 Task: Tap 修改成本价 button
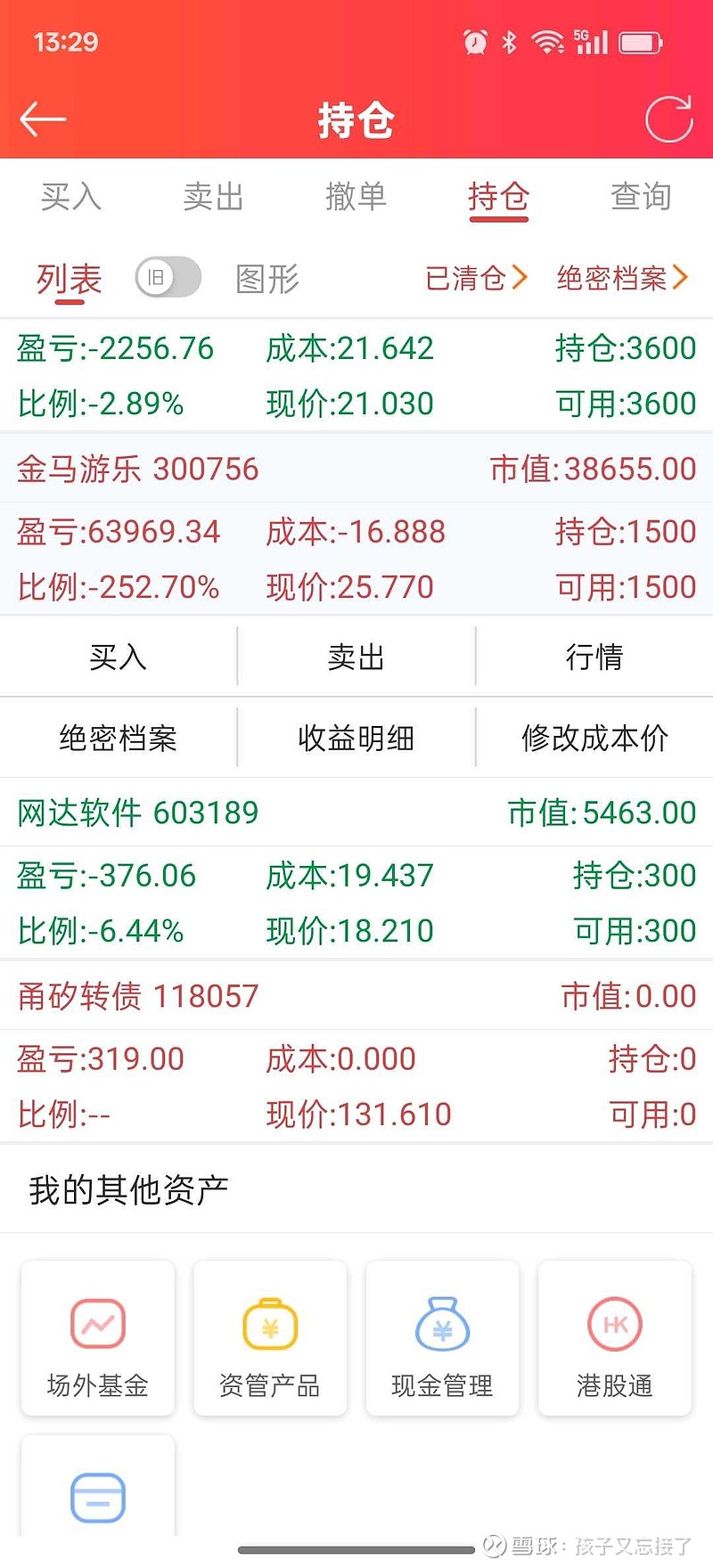point(594,738)
